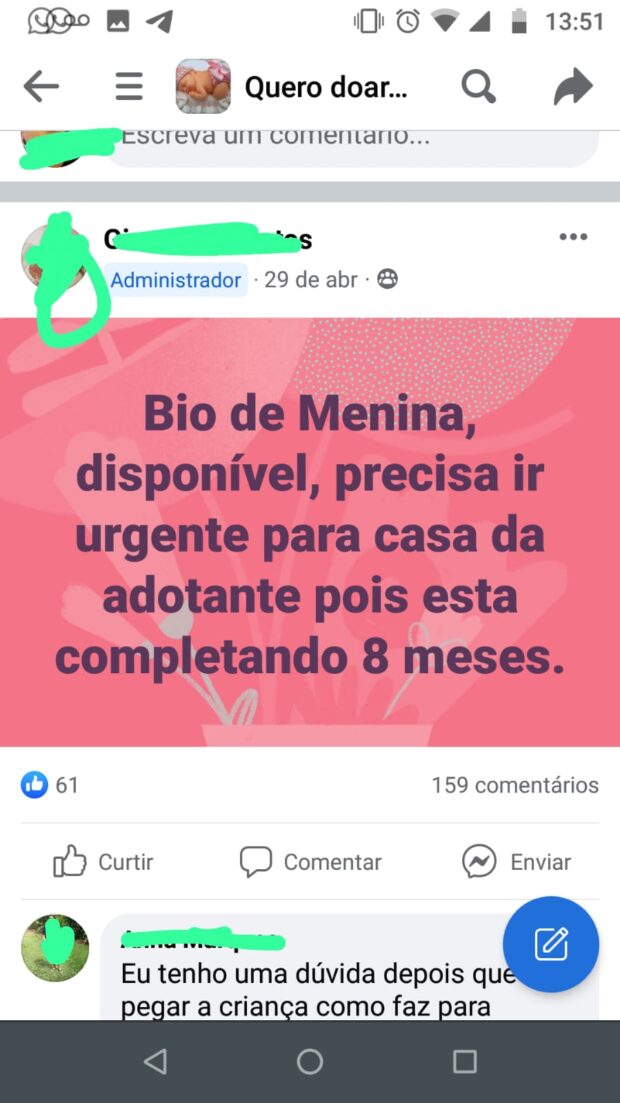View the 61 reactions on the post

(x=51, y=785)
